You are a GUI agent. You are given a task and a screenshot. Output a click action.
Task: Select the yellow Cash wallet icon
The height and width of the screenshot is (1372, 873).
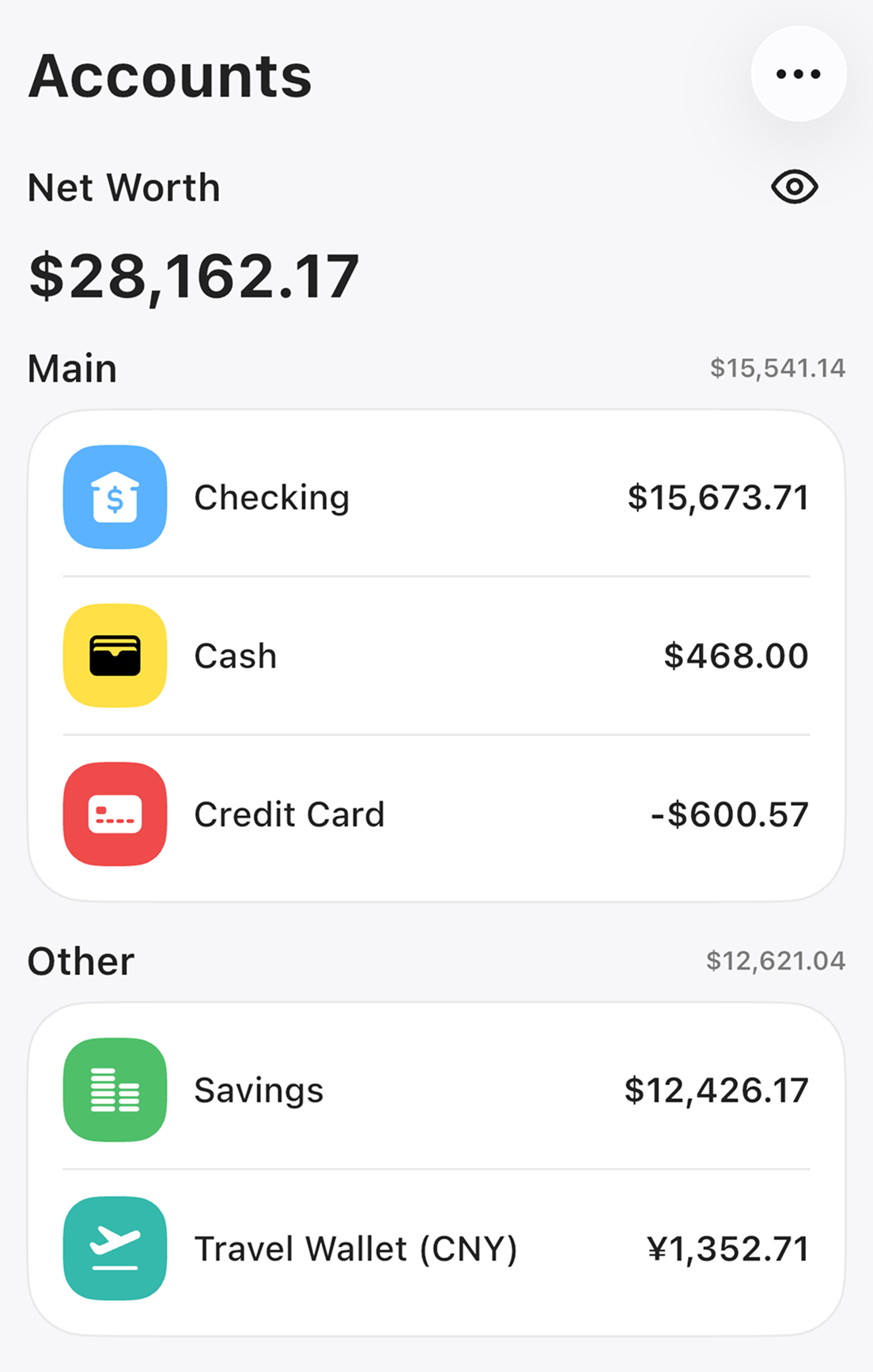point(114,656)
